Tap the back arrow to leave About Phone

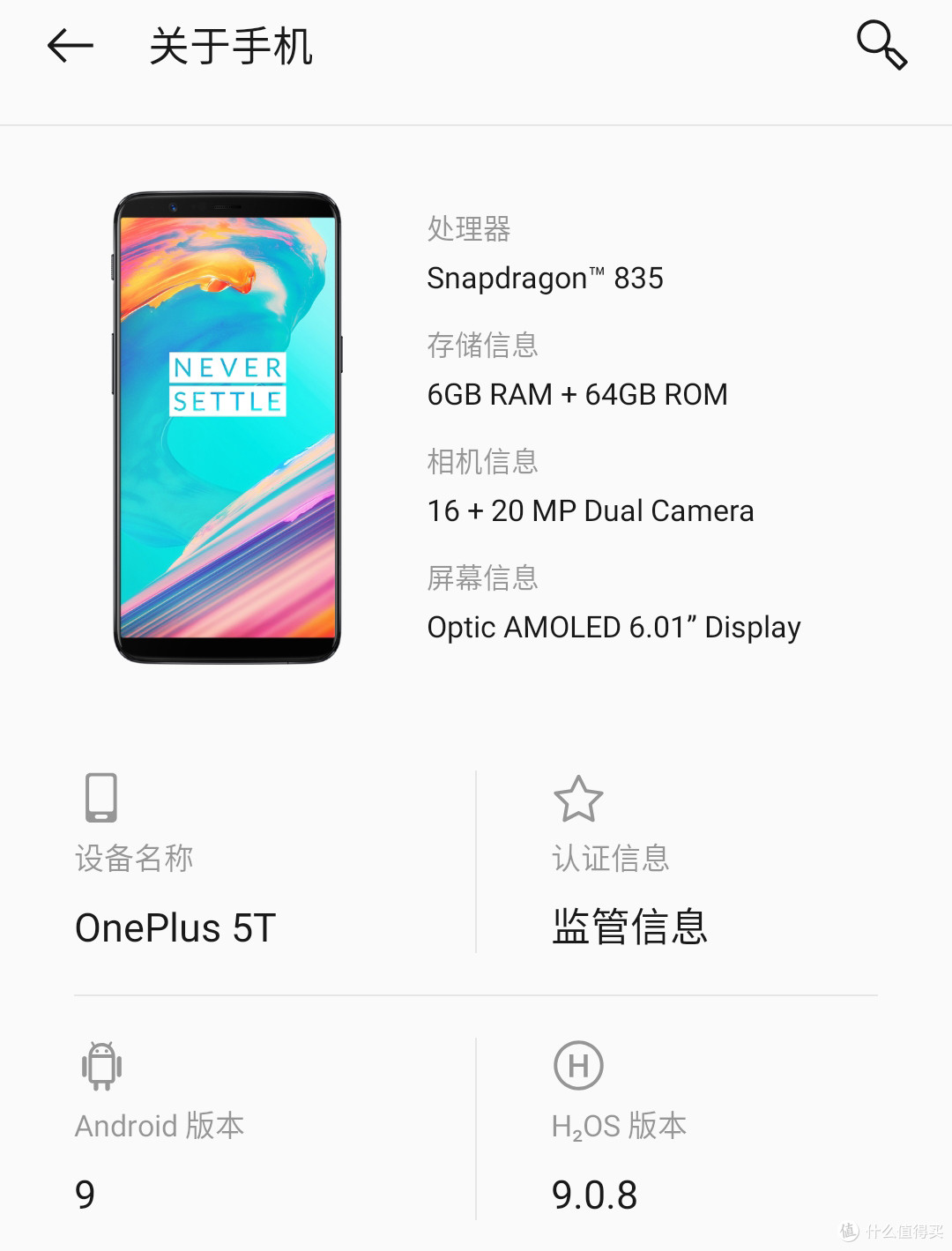pyautogui.click(x=69, y=46)
